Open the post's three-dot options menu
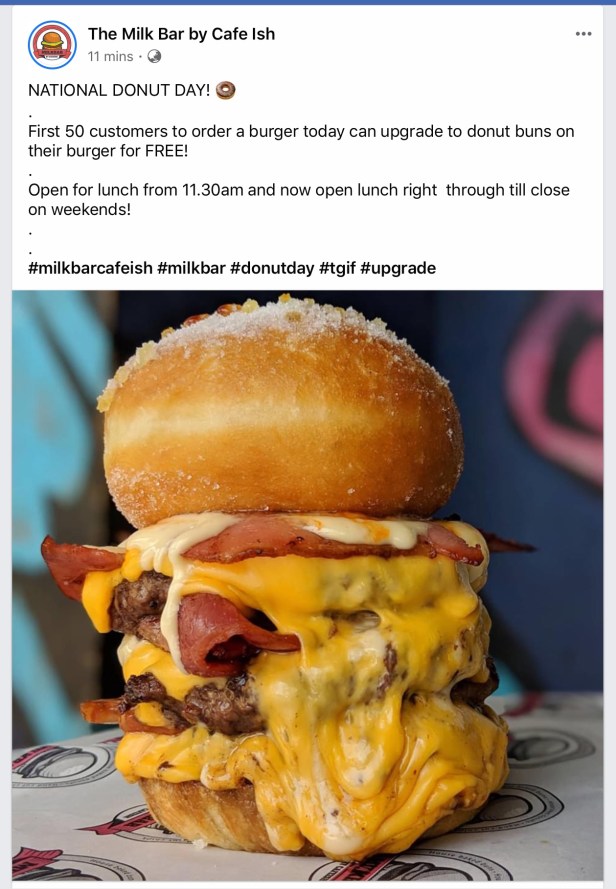Screen dimensions: 616x889 584,34
